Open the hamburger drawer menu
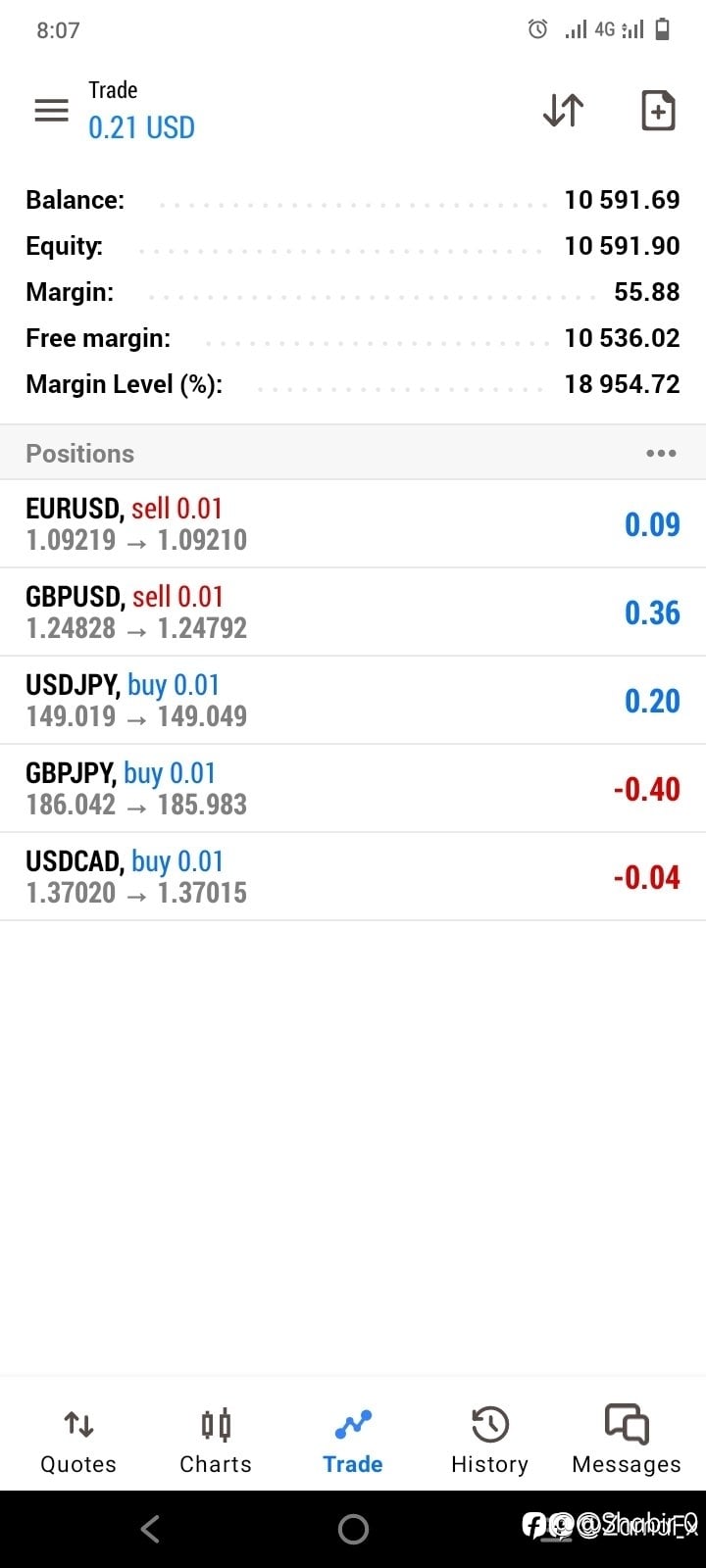The image size is (706, 1568). pyautogui.click(x=51, y=111)
